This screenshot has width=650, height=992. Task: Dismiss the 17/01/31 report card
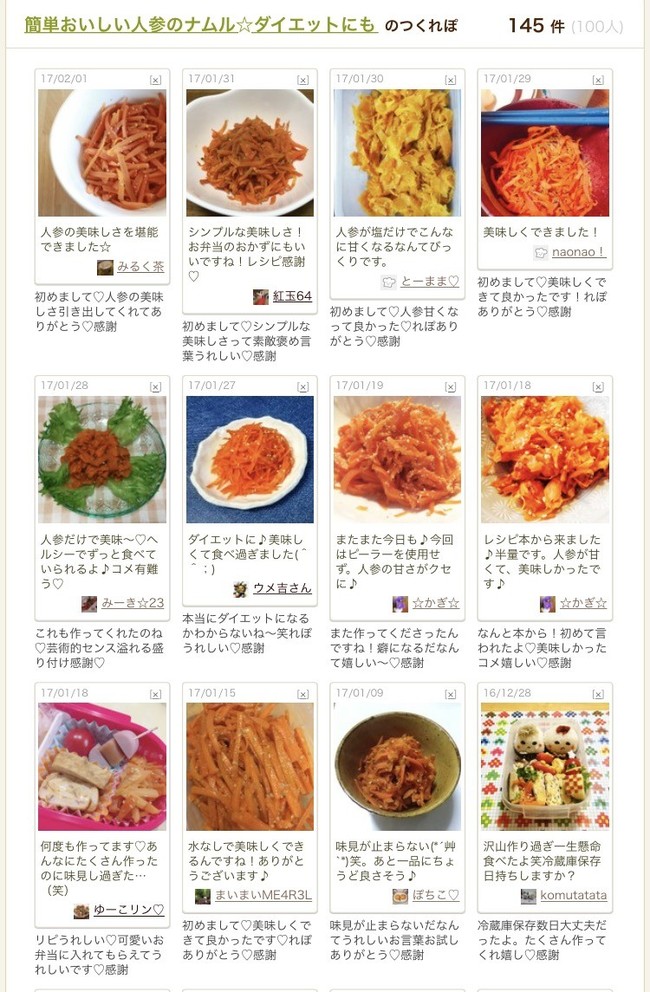point(303,80)
